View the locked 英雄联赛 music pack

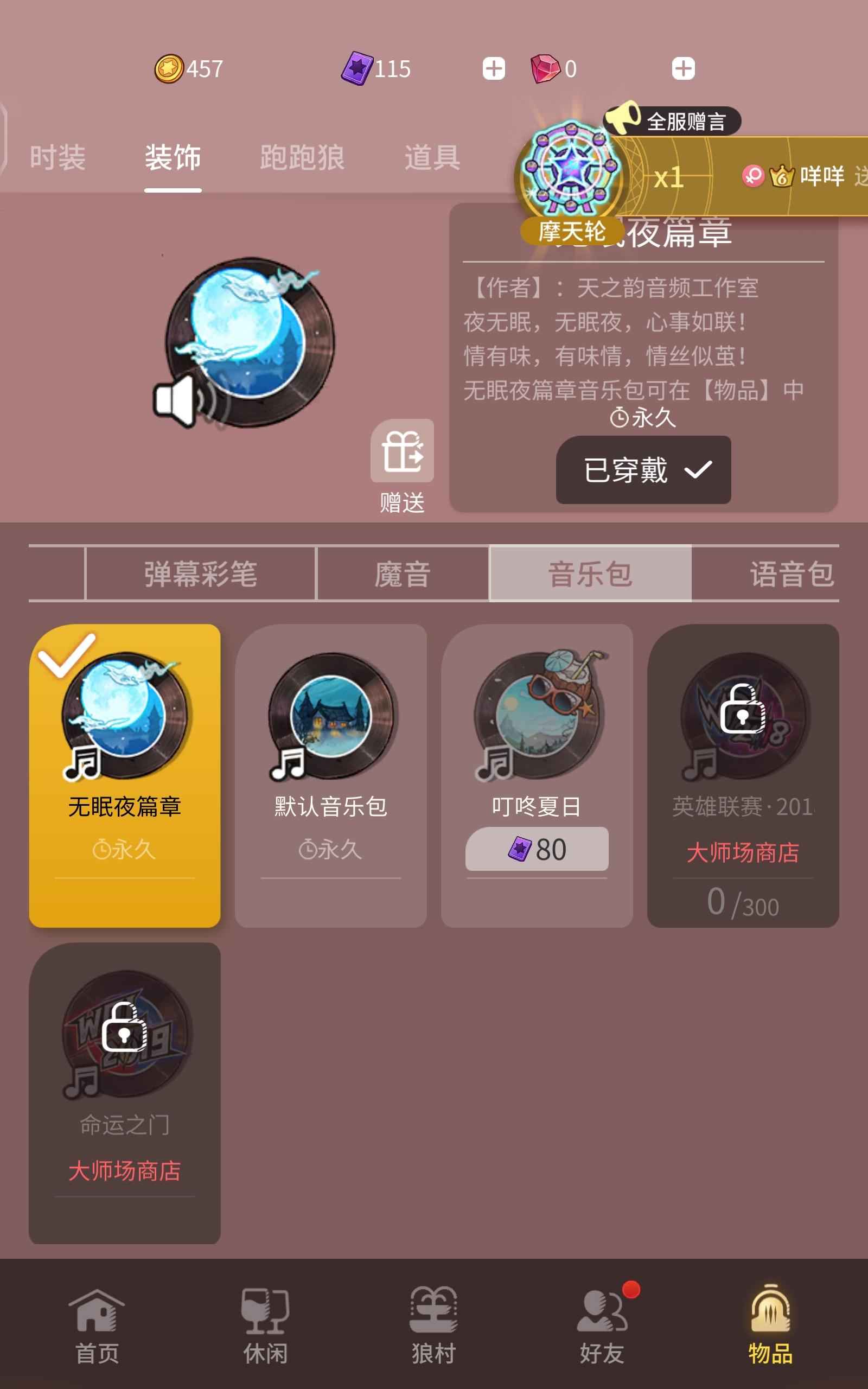coord(743,775)
